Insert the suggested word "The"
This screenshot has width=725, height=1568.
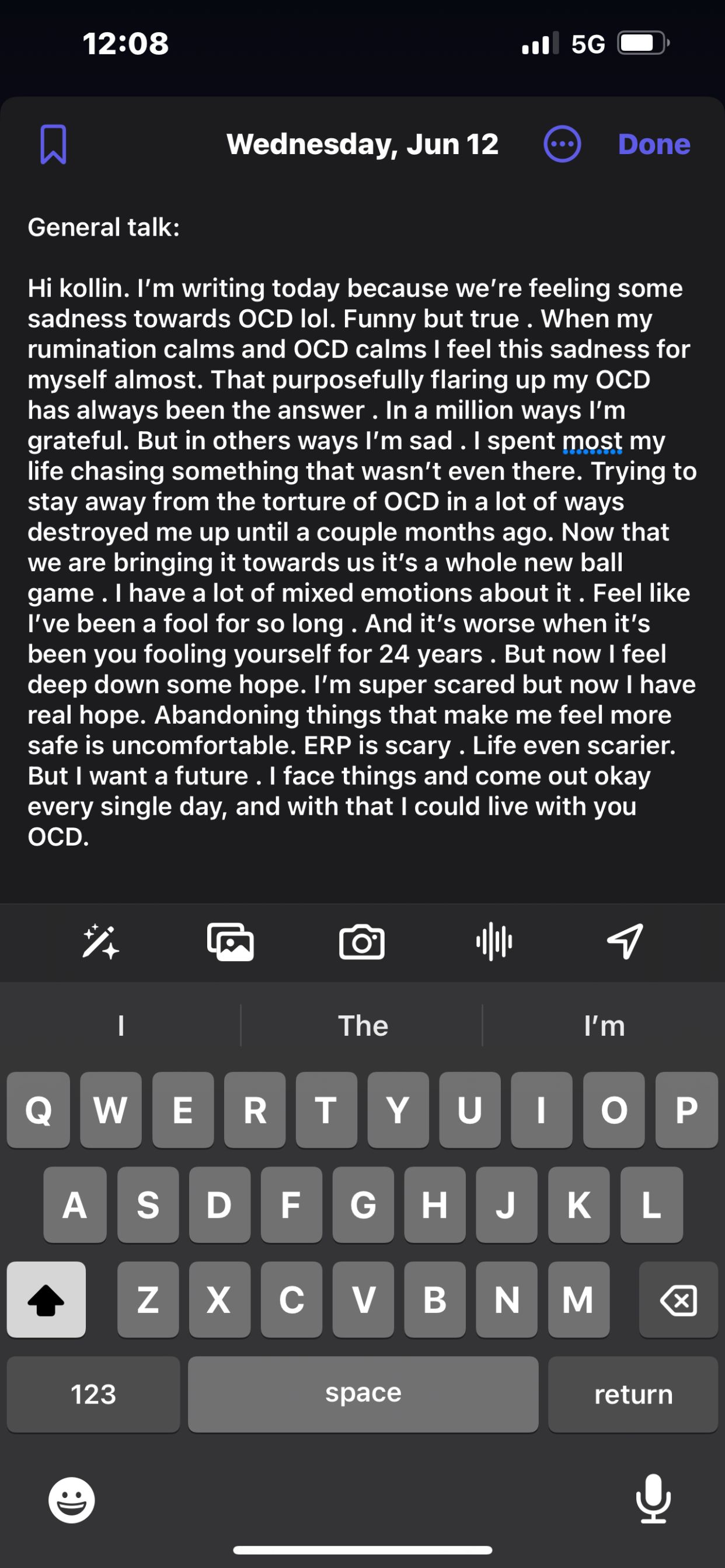click(363, 1026)
